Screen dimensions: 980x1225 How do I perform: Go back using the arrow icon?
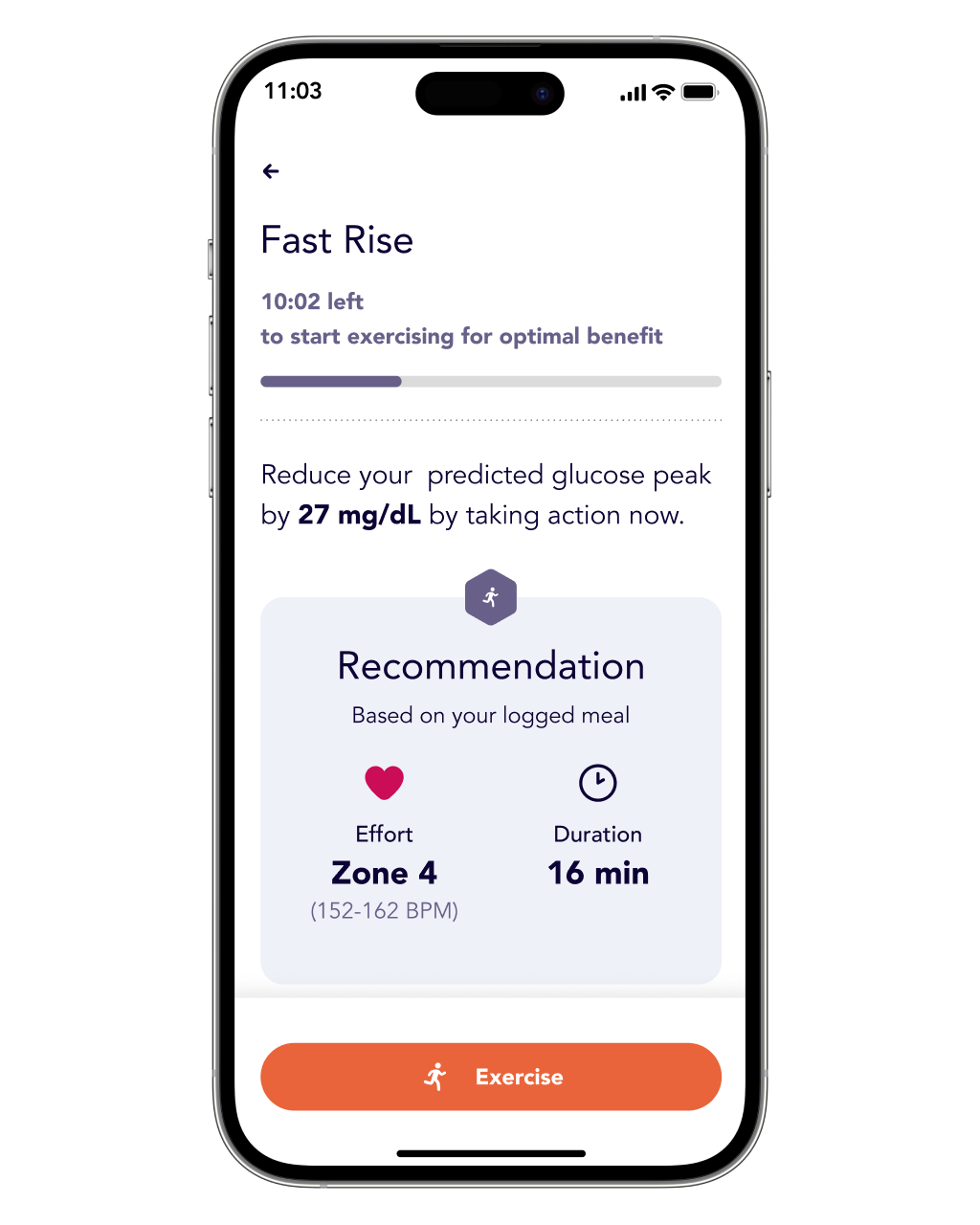[271, 171]
